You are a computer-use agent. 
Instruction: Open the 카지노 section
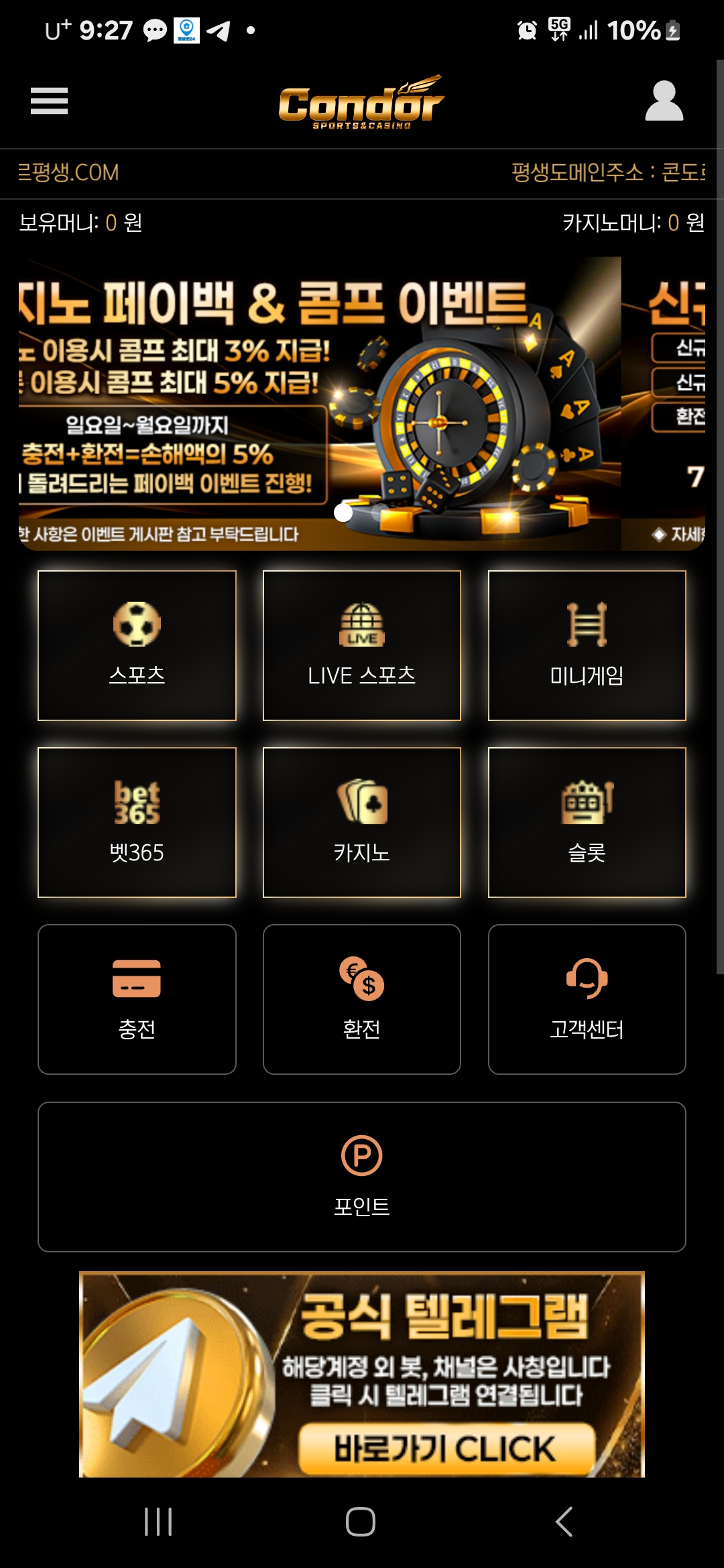point(362,822)
